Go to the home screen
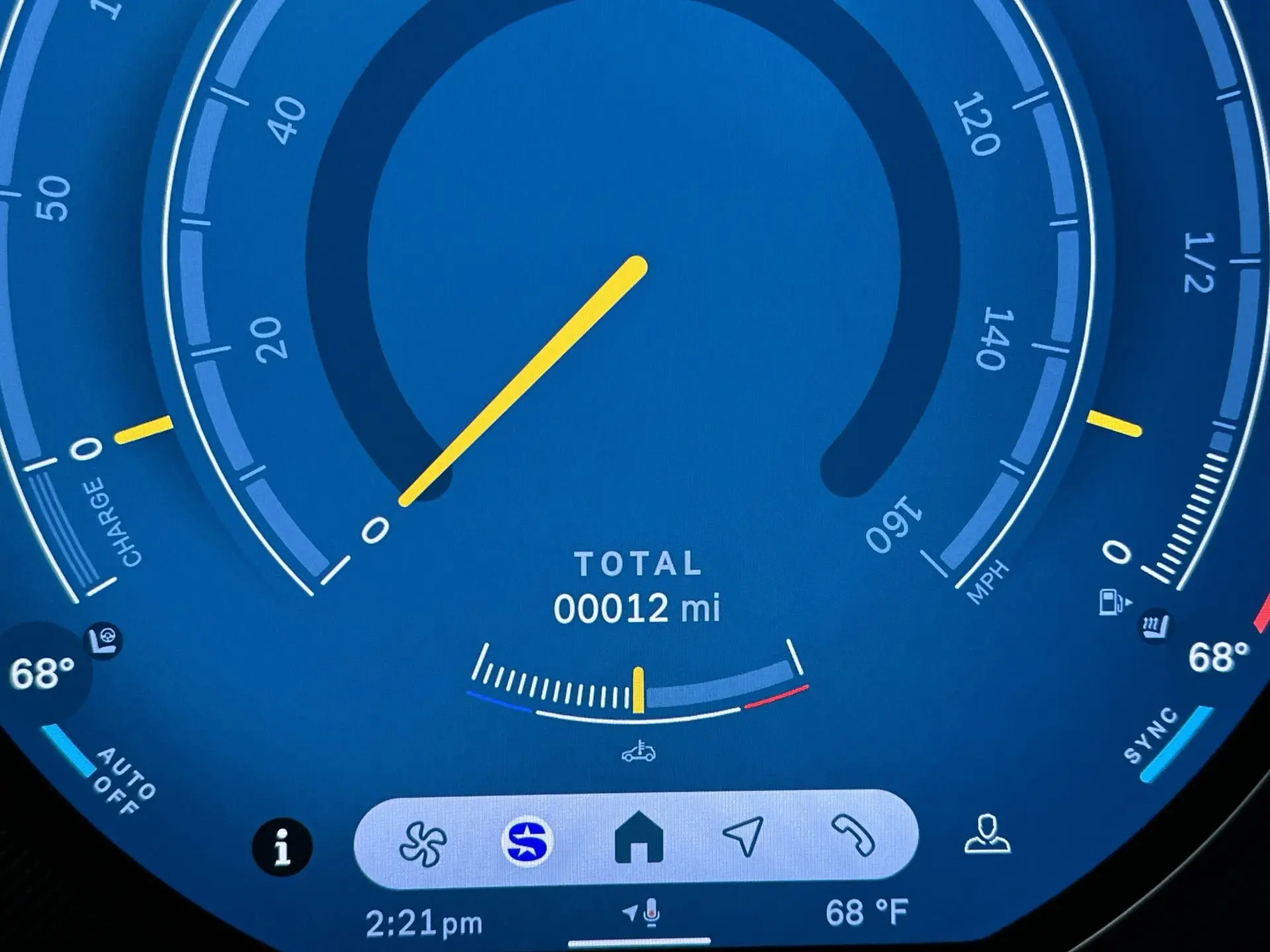The height and width of the screenshot is (952, 1270). tap(638, 838)
